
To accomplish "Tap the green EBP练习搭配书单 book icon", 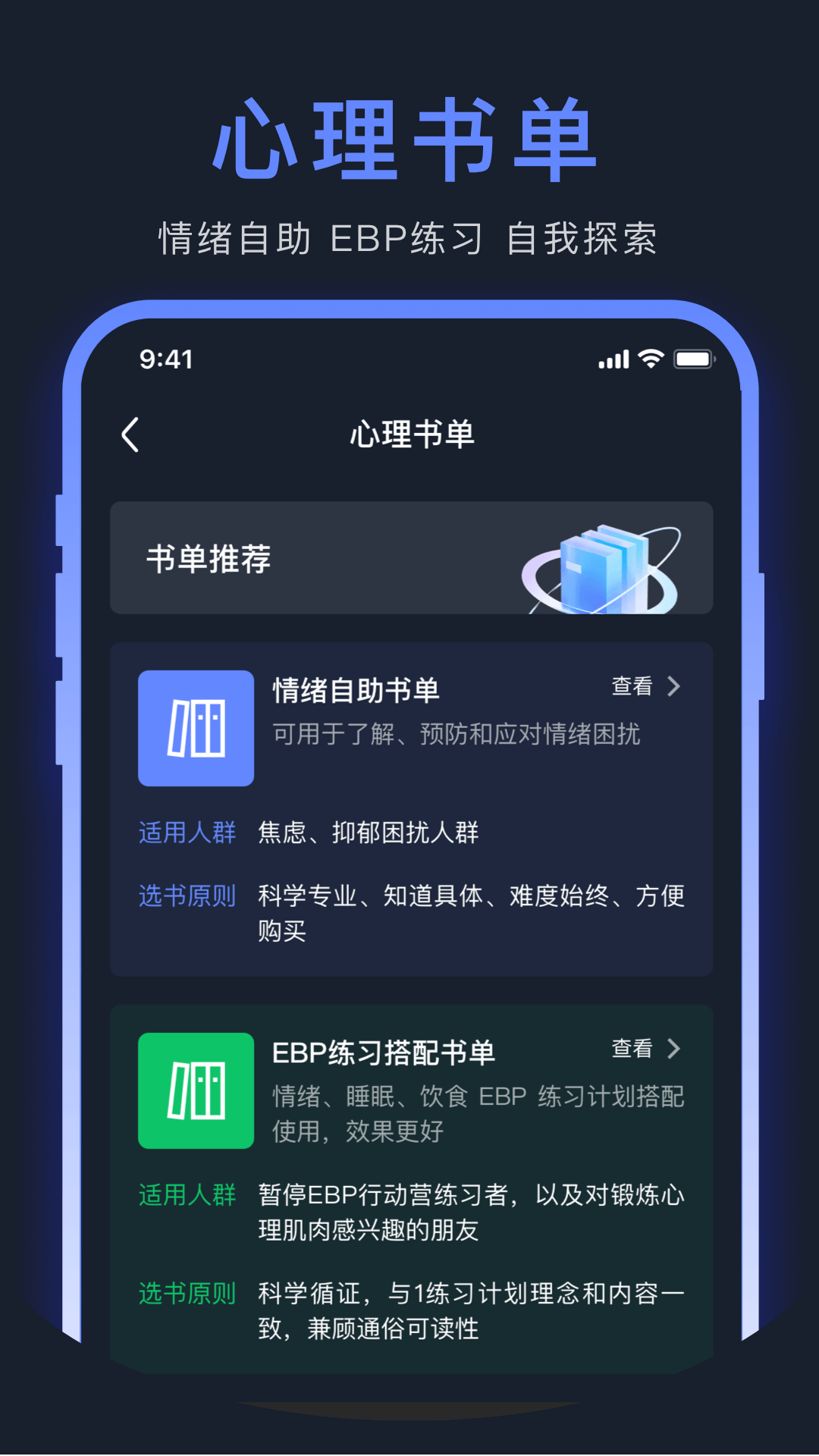I will click(x=196, y=1089).
